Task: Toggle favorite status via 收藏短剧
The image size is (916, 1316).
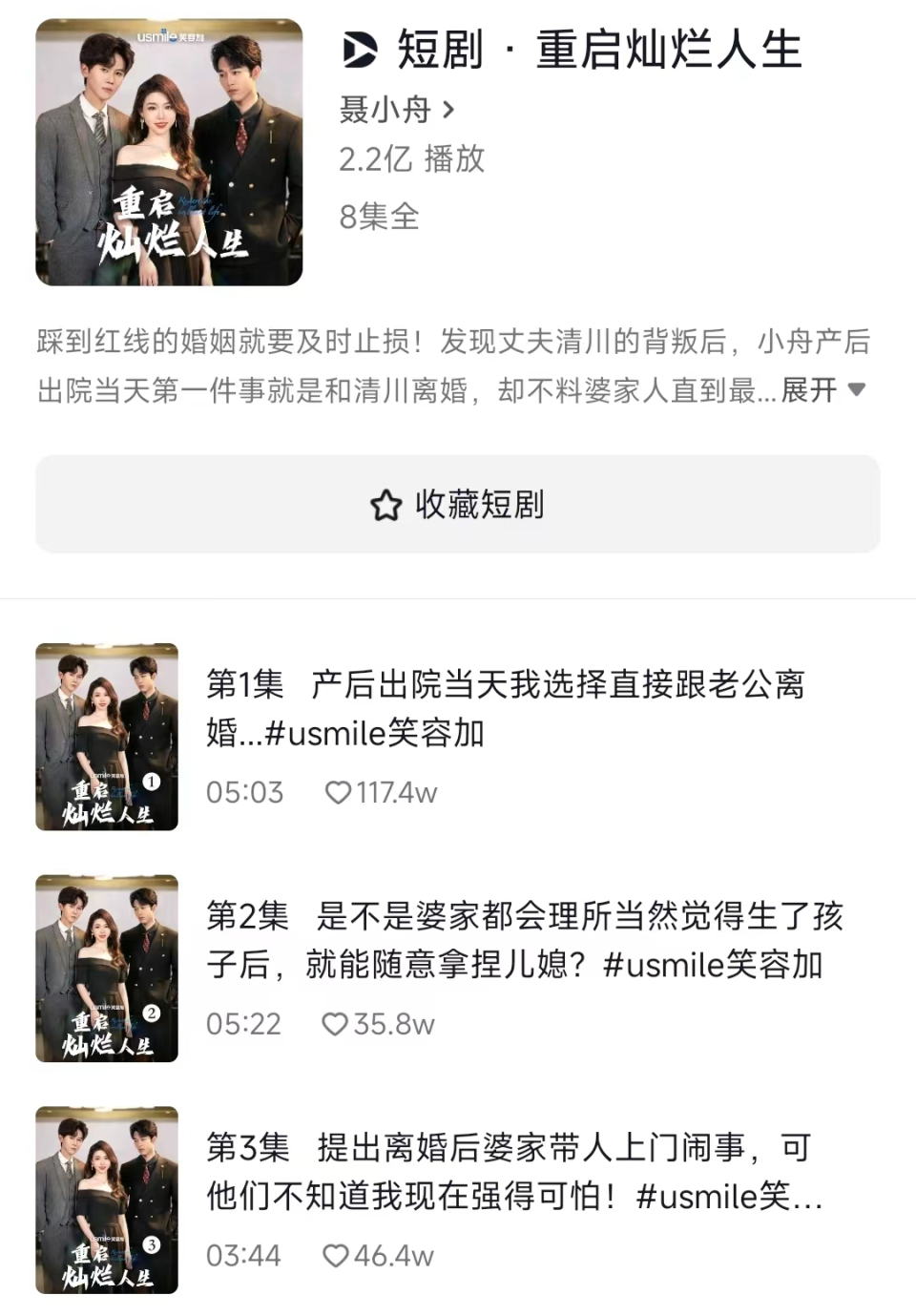Action: [458, 504]
